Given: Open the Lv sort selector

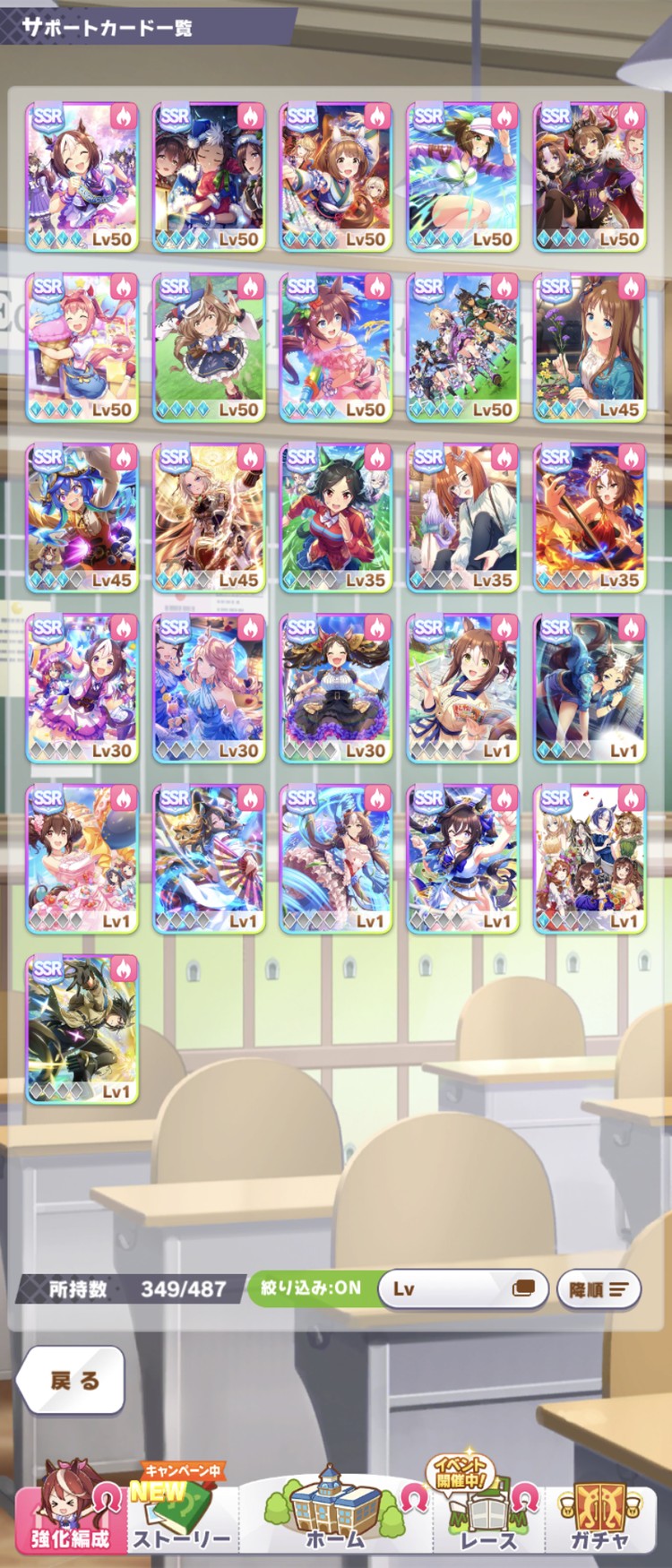Looking at the screenshot, I should [x=461, y=1288].
